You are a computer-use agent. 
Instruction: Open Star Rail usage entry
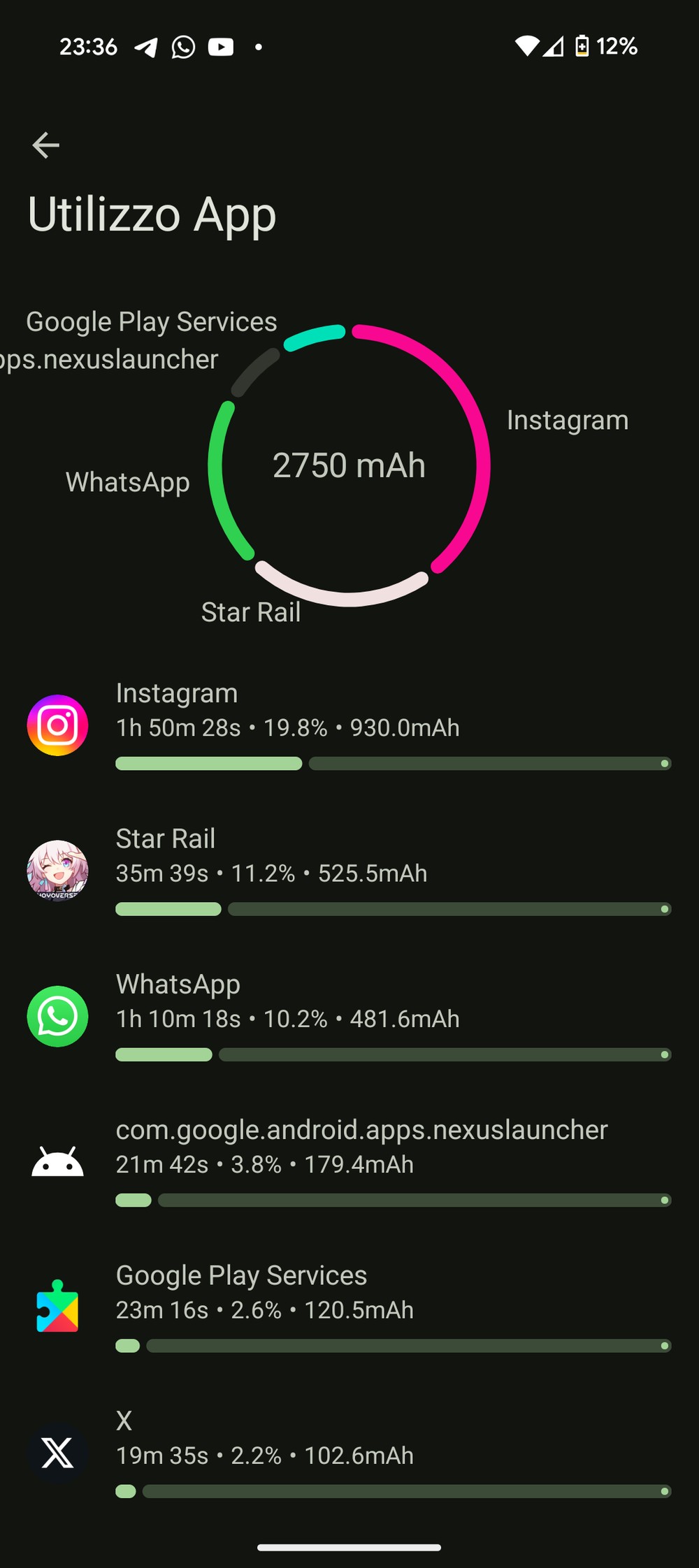click(x=349, y=872)
